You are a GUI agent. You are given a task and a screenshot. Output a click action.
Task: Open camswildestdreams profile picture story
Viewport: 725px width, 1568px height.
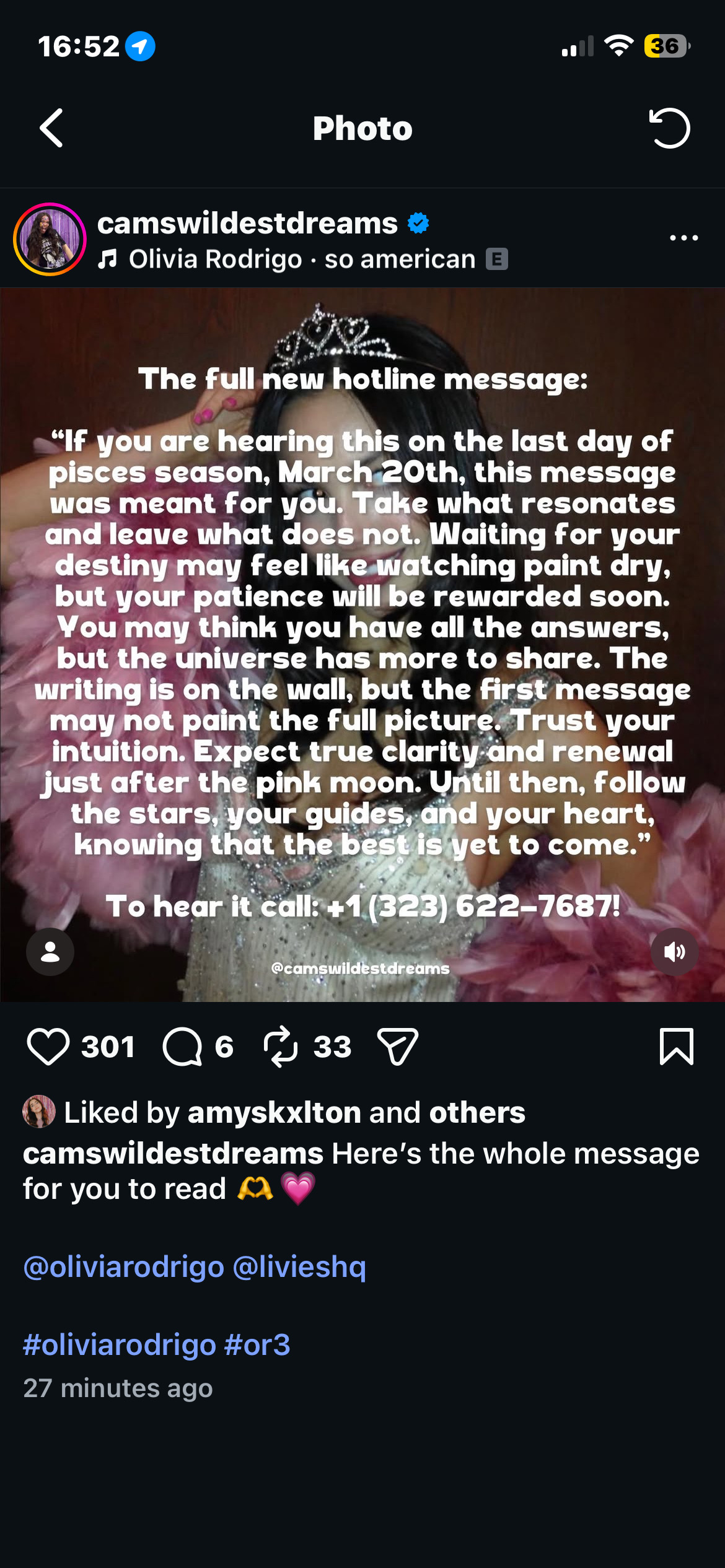(50, 239)
